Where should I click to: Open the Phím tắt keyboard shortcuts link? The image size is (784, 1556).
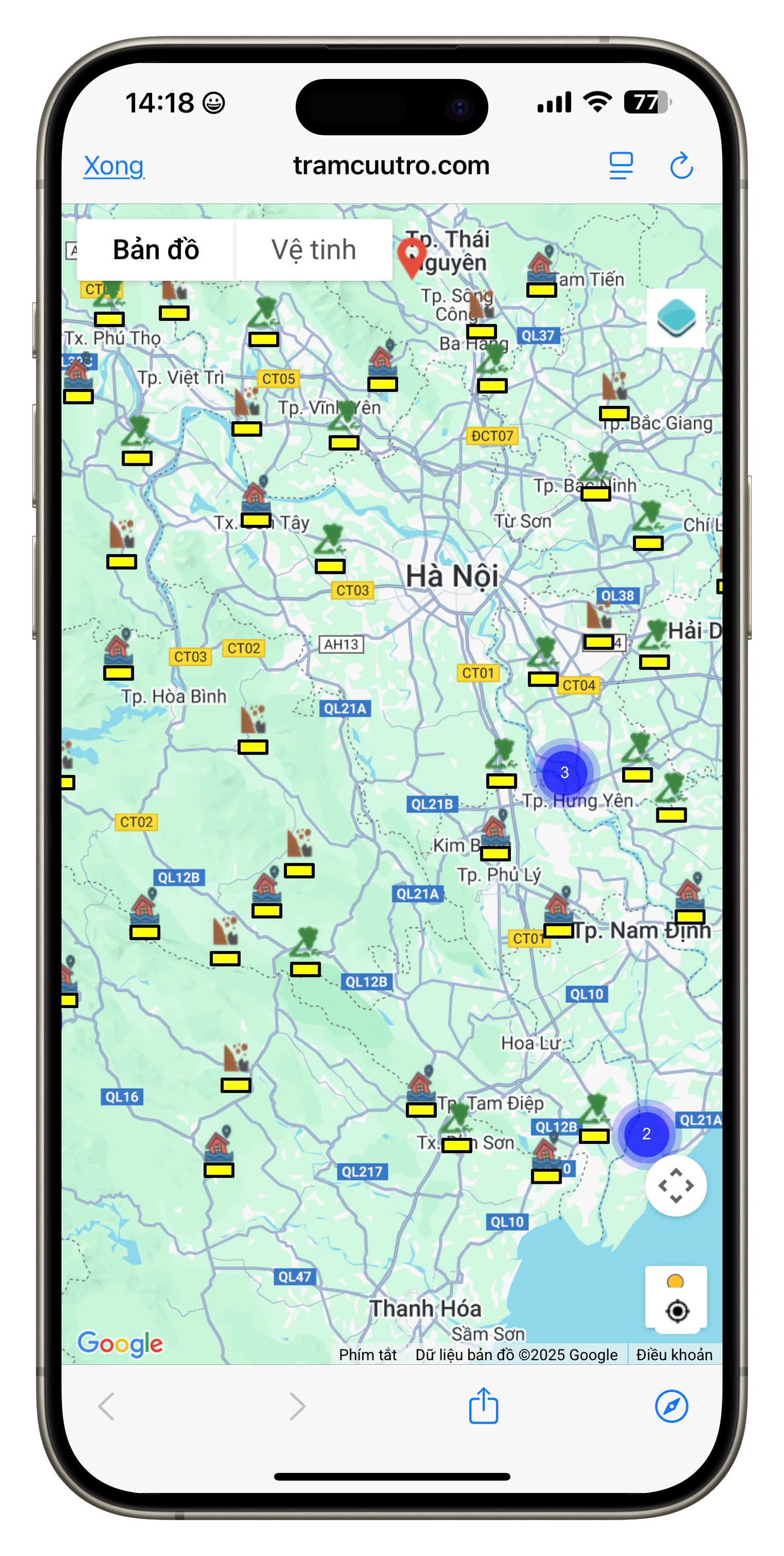[367, 1355]
